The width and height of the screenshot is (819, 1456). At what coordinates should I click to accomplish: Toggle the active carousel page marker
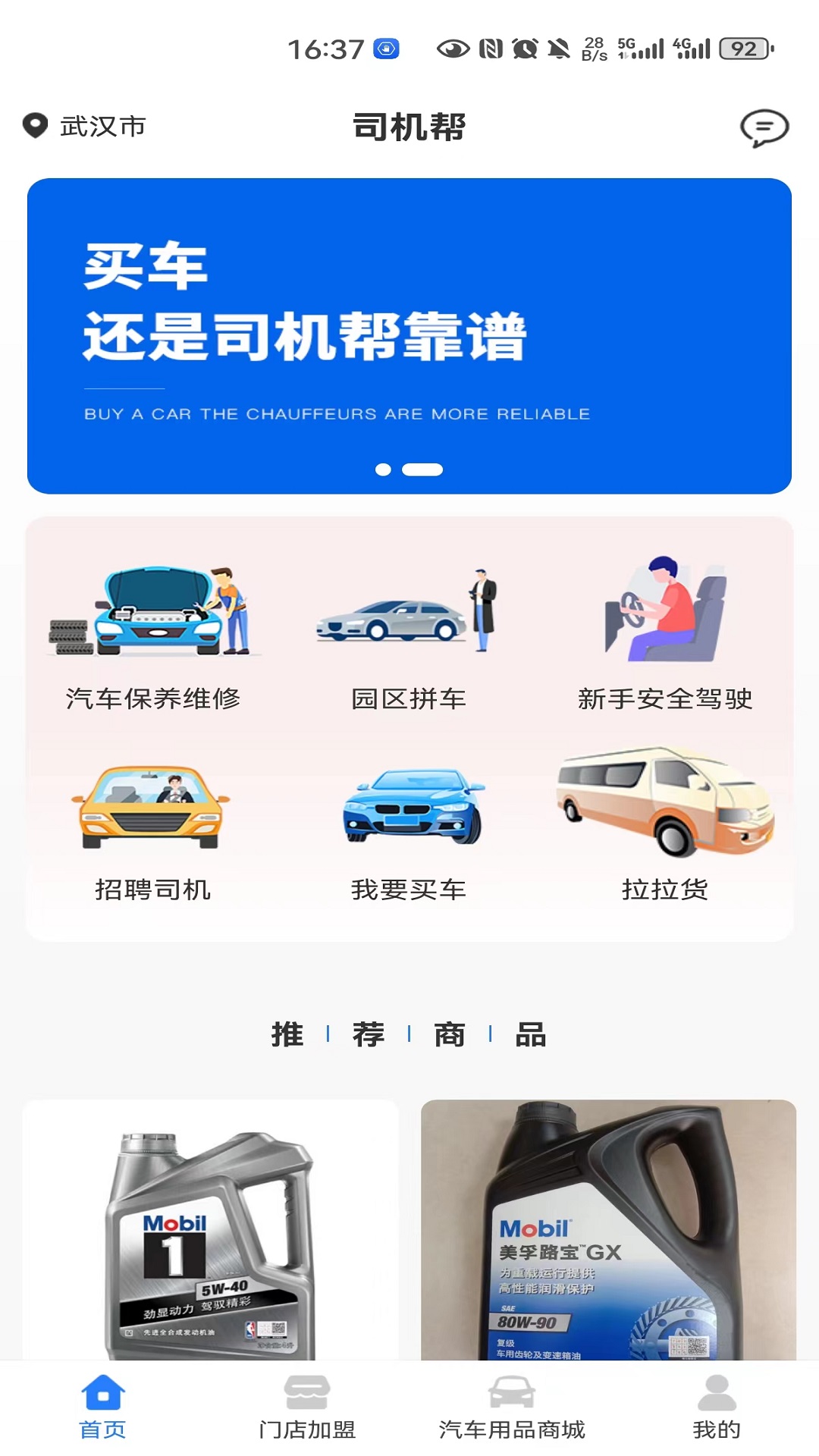click(x=422, y=469)
